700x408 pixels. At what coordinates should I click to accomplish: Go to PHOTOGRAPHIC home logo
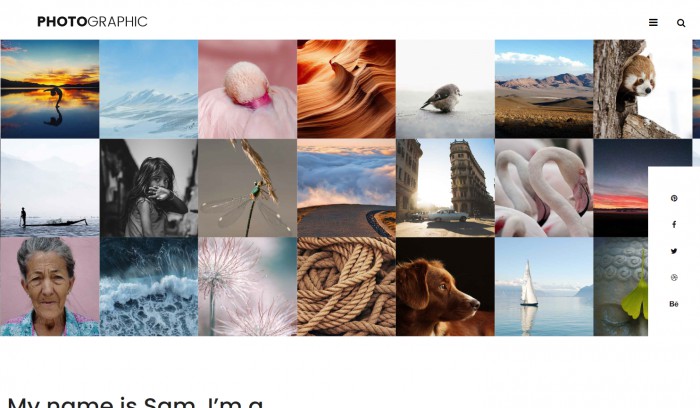tap(92, 22)
